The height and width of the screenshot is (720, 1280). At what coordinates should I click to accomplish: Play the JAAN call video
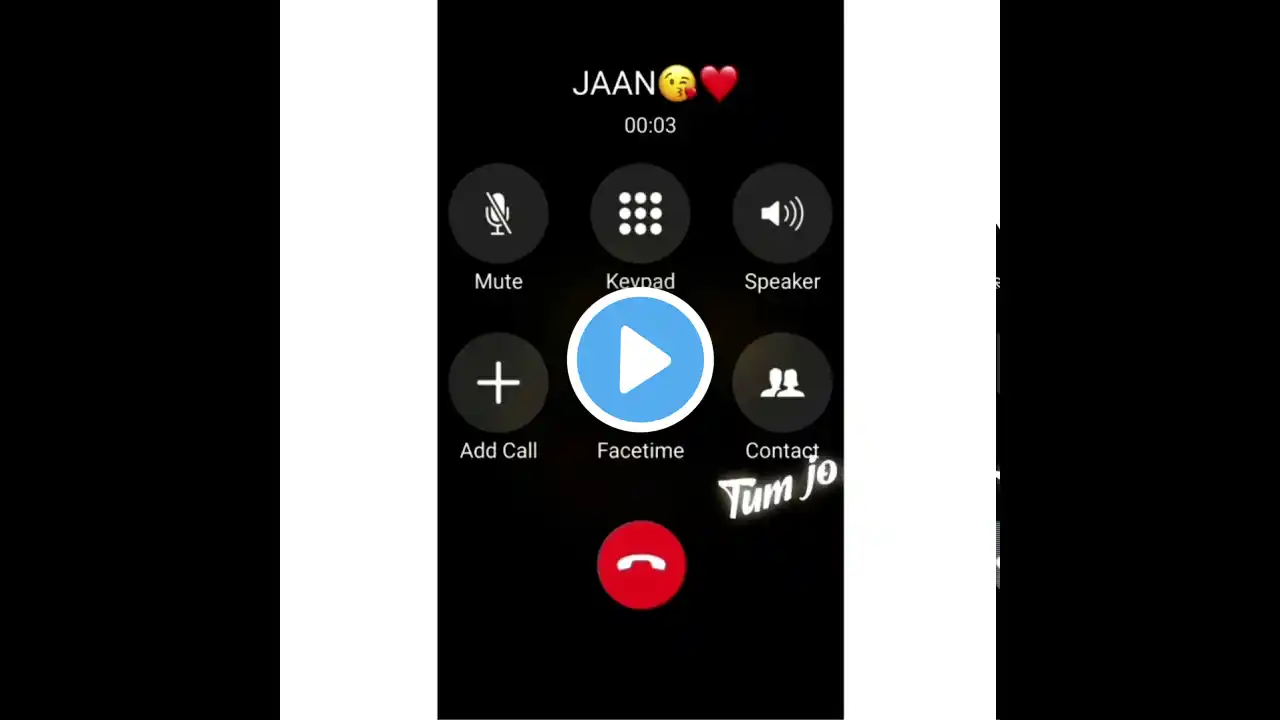tap(640, 360)
